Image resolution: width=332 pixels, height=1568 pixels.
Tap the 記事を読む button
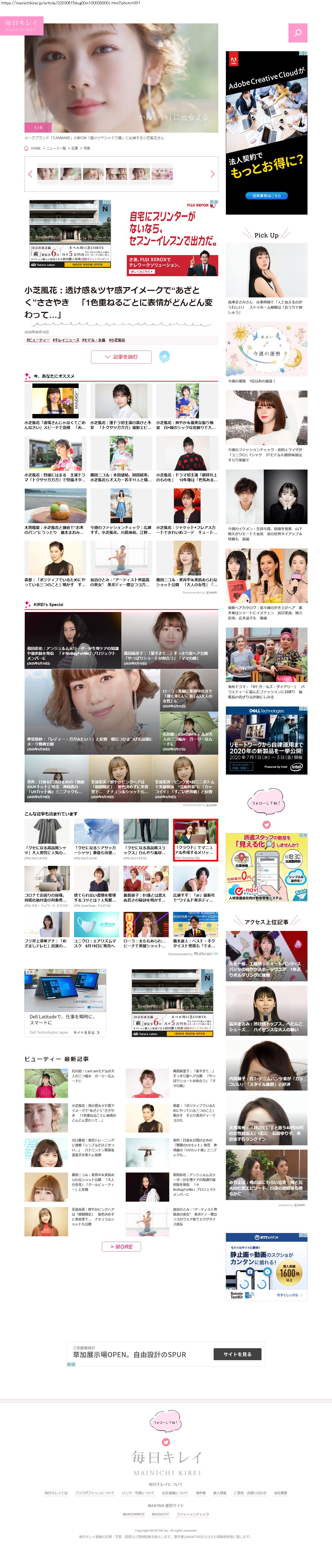121,357
